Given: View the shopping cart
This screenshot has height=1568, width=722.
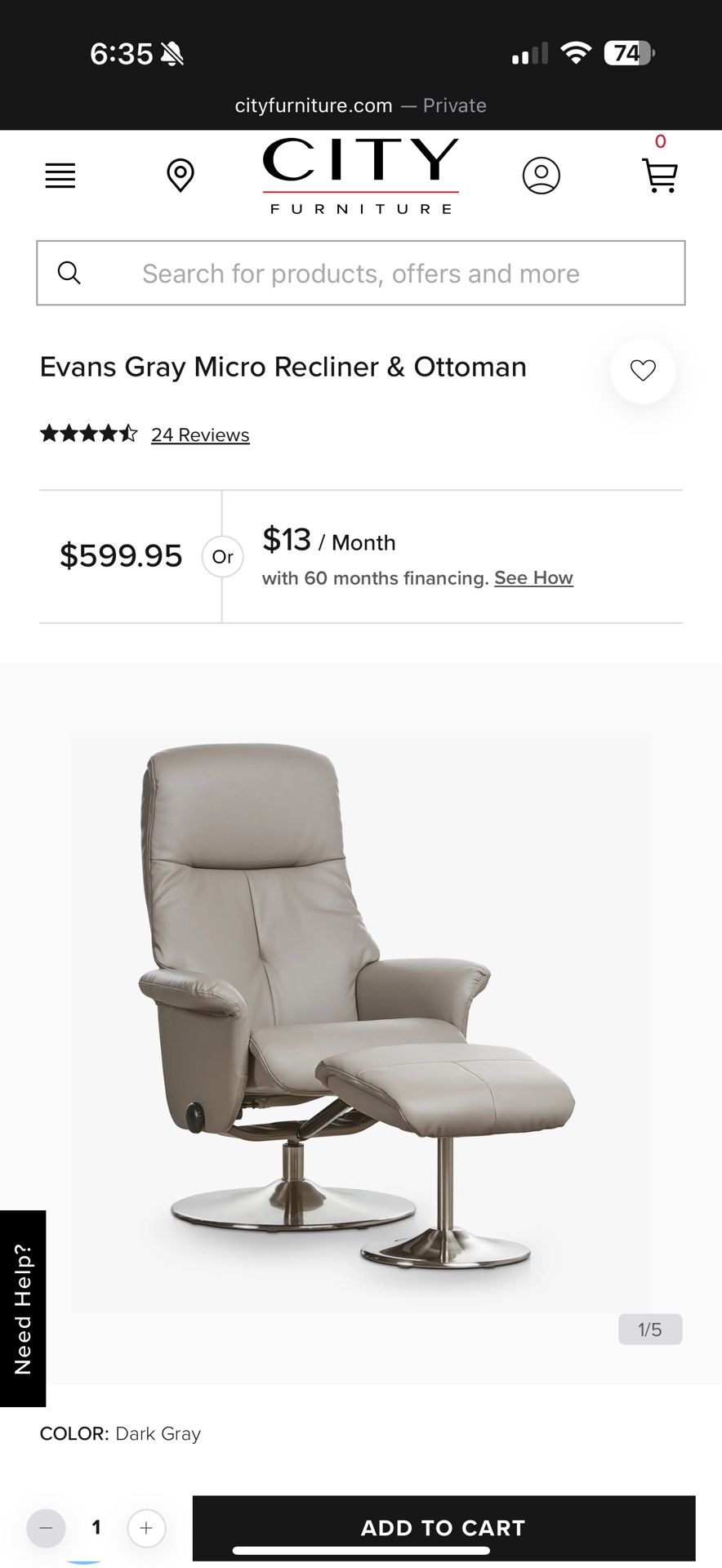Looking at the screenshot, I should click(660, 175).
